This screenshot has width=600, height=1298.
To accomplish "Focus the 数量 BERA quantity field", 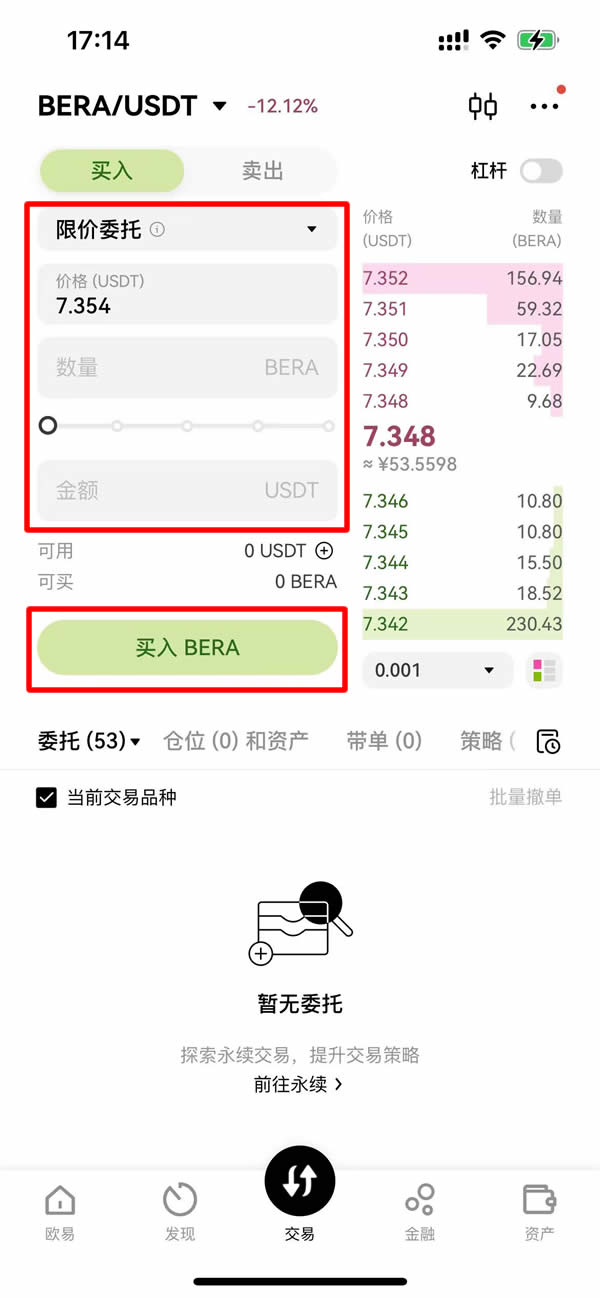I will pos(187,368).
